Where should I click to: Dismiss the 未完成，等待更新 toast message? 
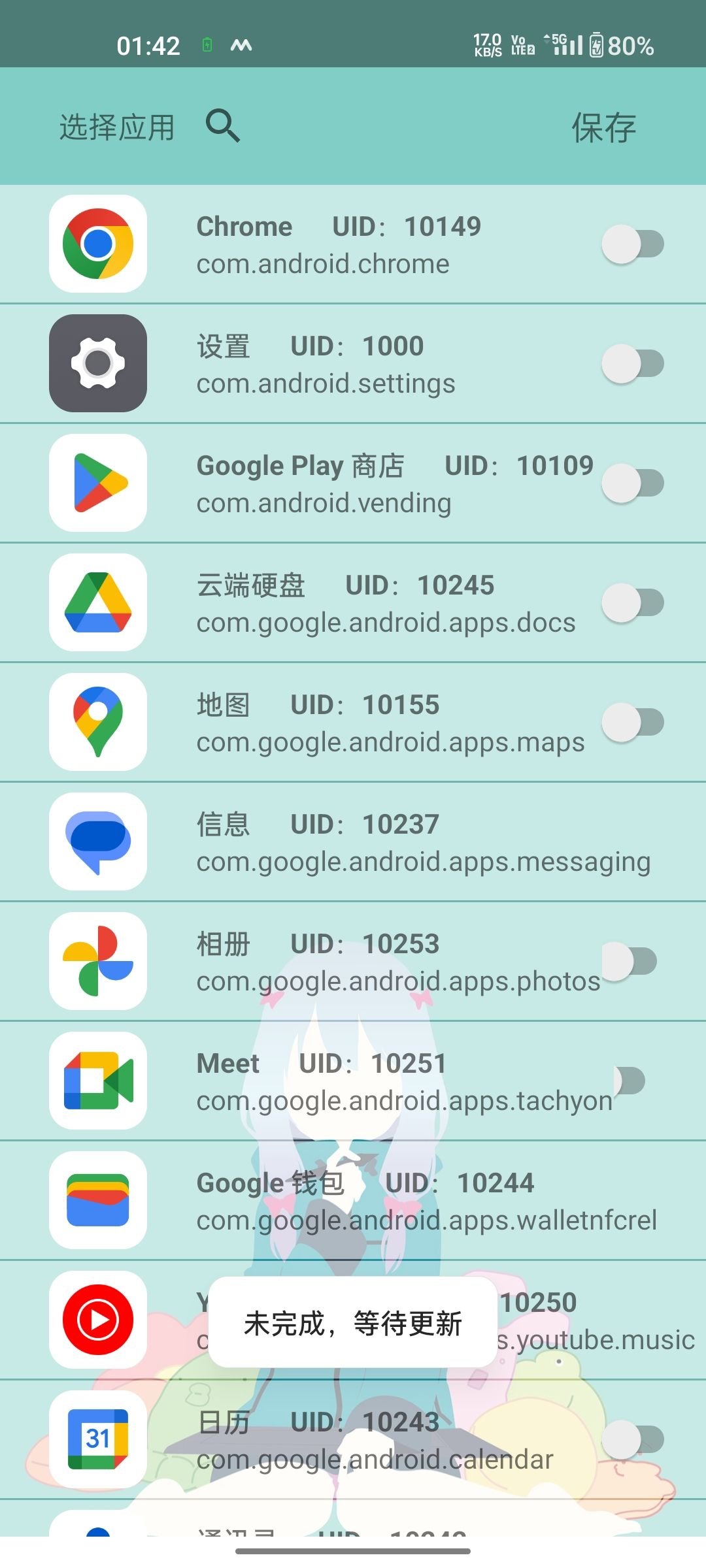[x=353, y=1324]
